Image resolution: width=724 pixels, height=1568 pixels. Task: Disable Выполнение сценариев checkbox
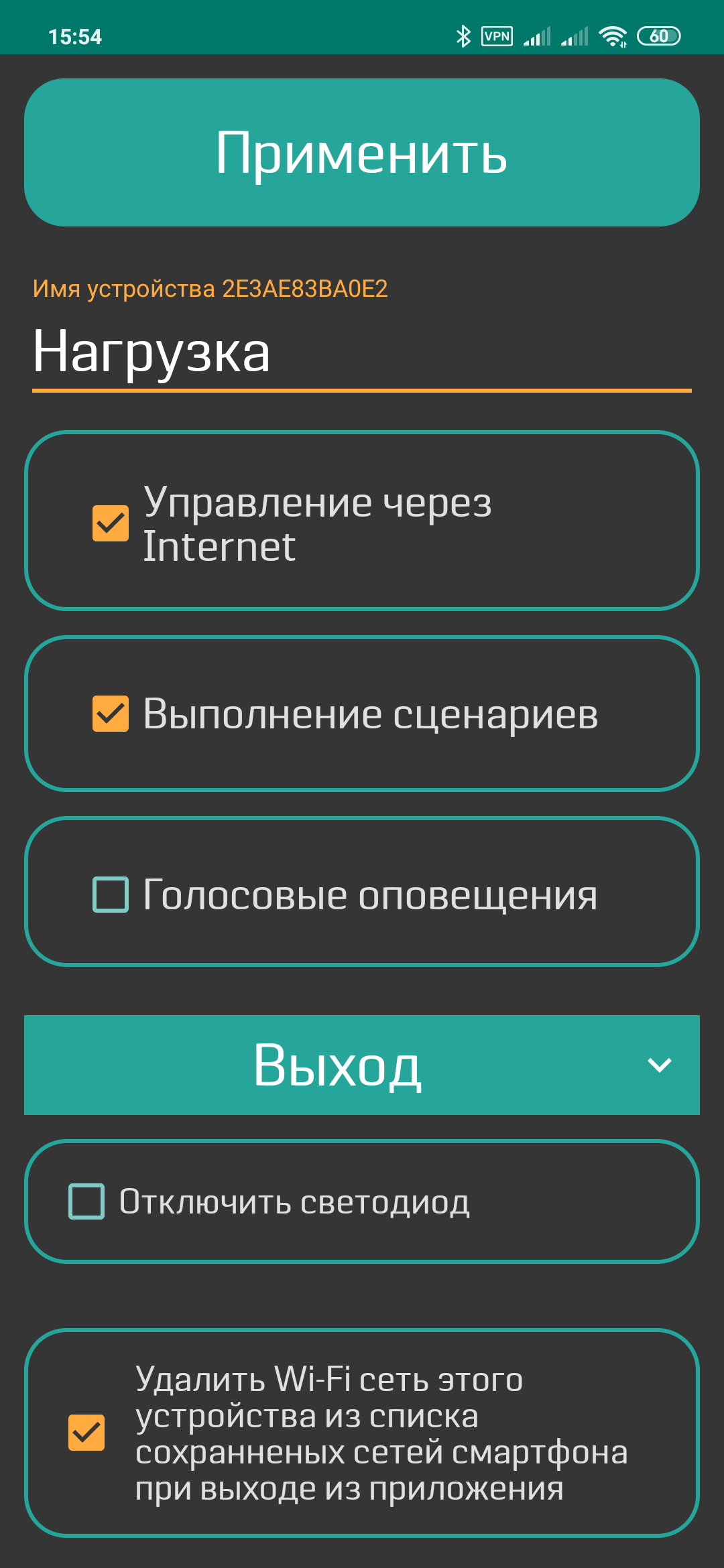click(x=111, y=714)
